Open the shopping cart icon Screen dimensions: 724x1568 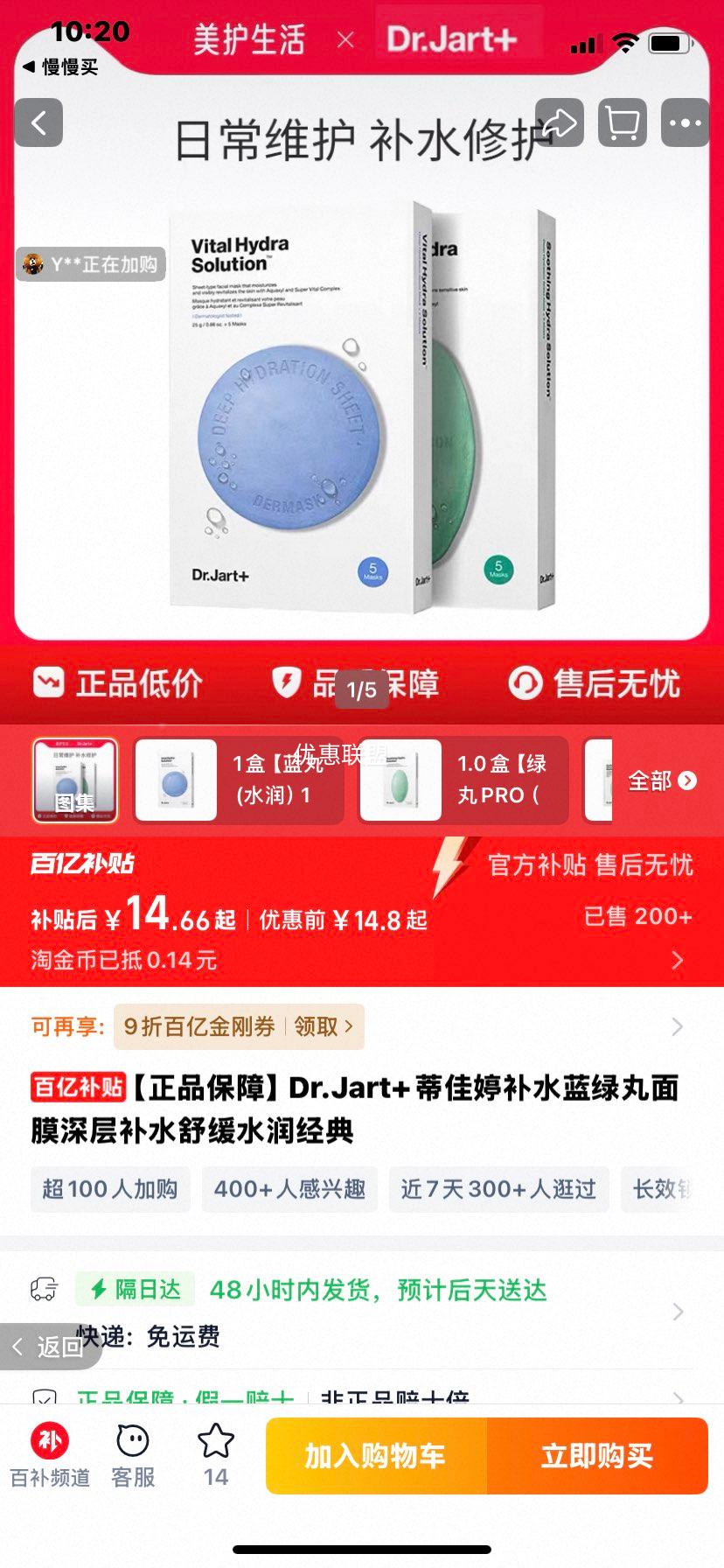click(622, 122)
